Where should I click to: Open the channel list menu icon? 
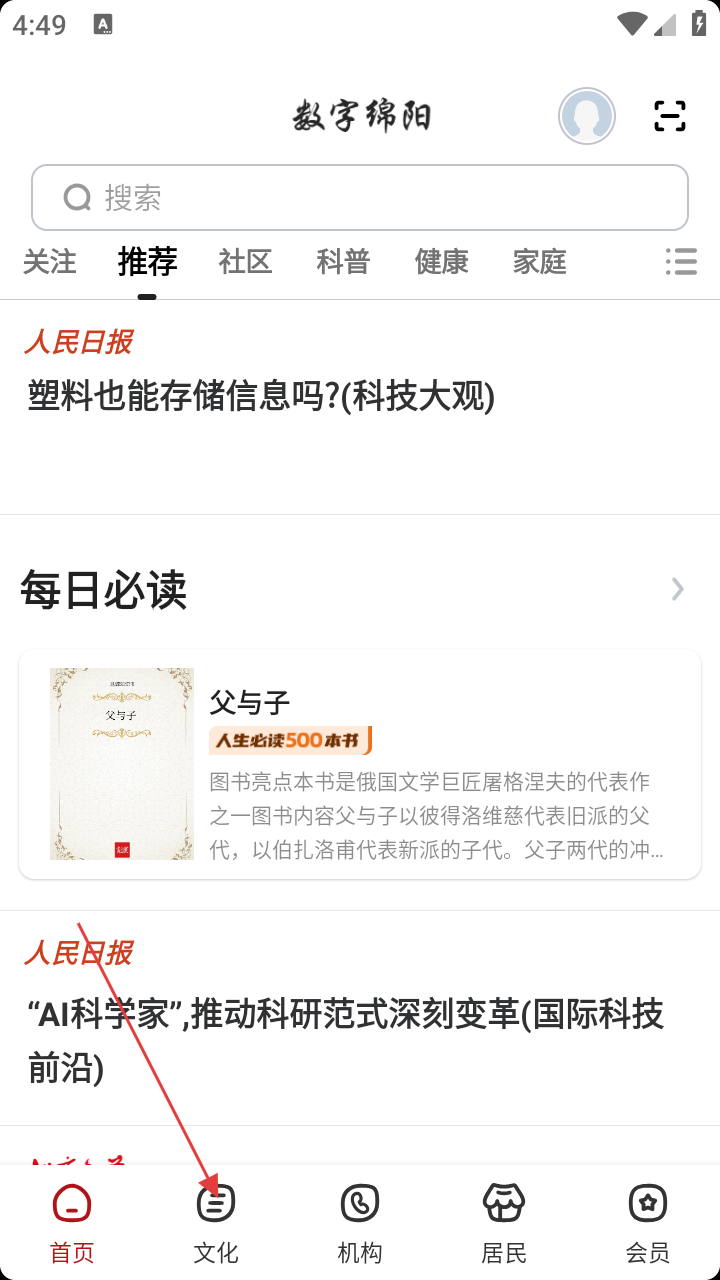(x=681, y=262)
